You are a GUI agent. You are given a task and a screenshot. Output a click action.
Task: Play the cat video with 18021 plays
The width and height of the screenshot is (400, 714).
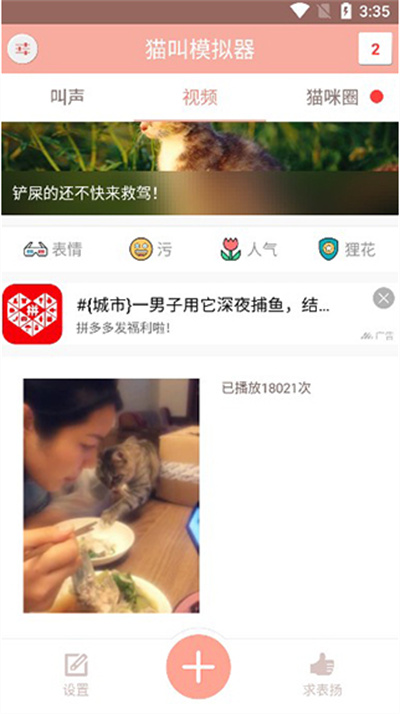click(111, 495)
